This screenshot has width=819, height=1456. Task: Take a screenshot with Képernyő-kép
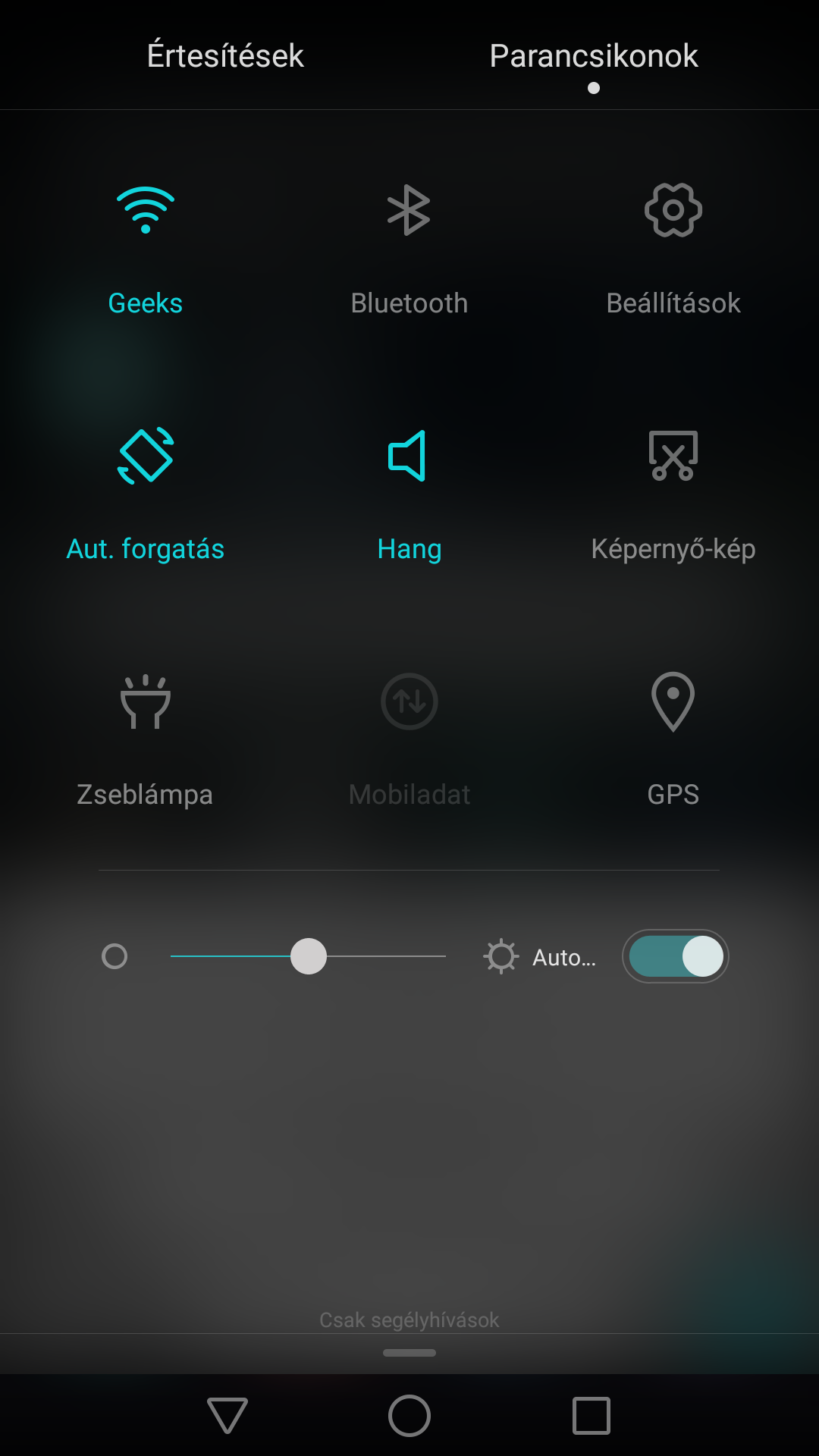point(673,457)
